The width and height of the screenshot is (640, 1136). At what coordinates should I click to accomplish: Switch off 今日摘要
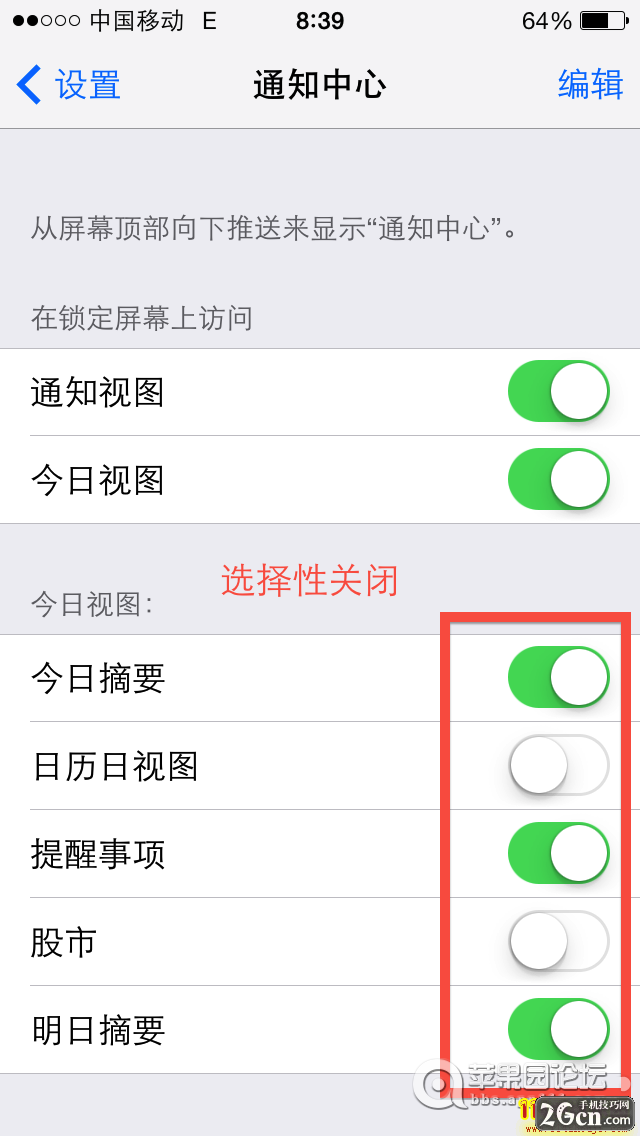pos(558,678)
